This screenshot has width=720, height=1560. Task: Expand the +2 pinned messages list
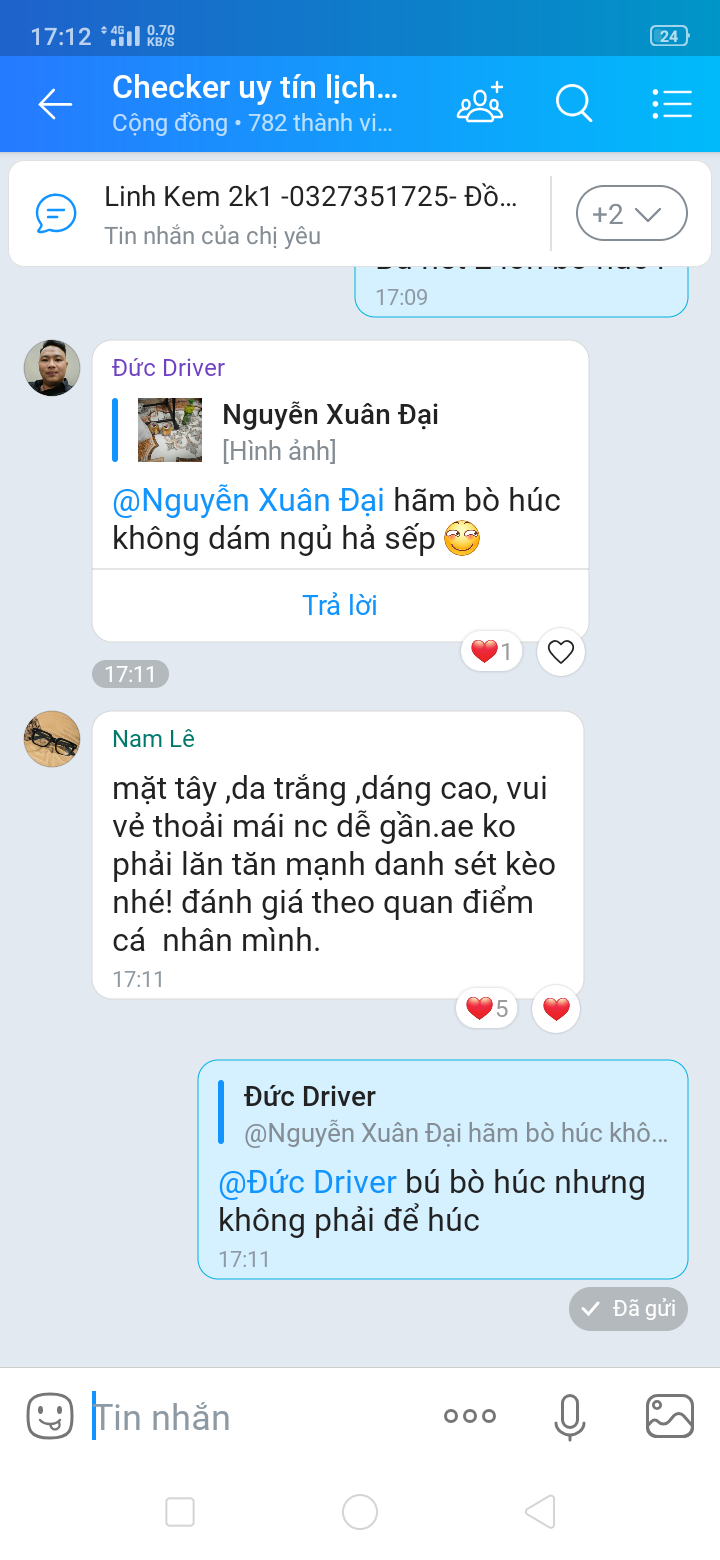(631, 214)
